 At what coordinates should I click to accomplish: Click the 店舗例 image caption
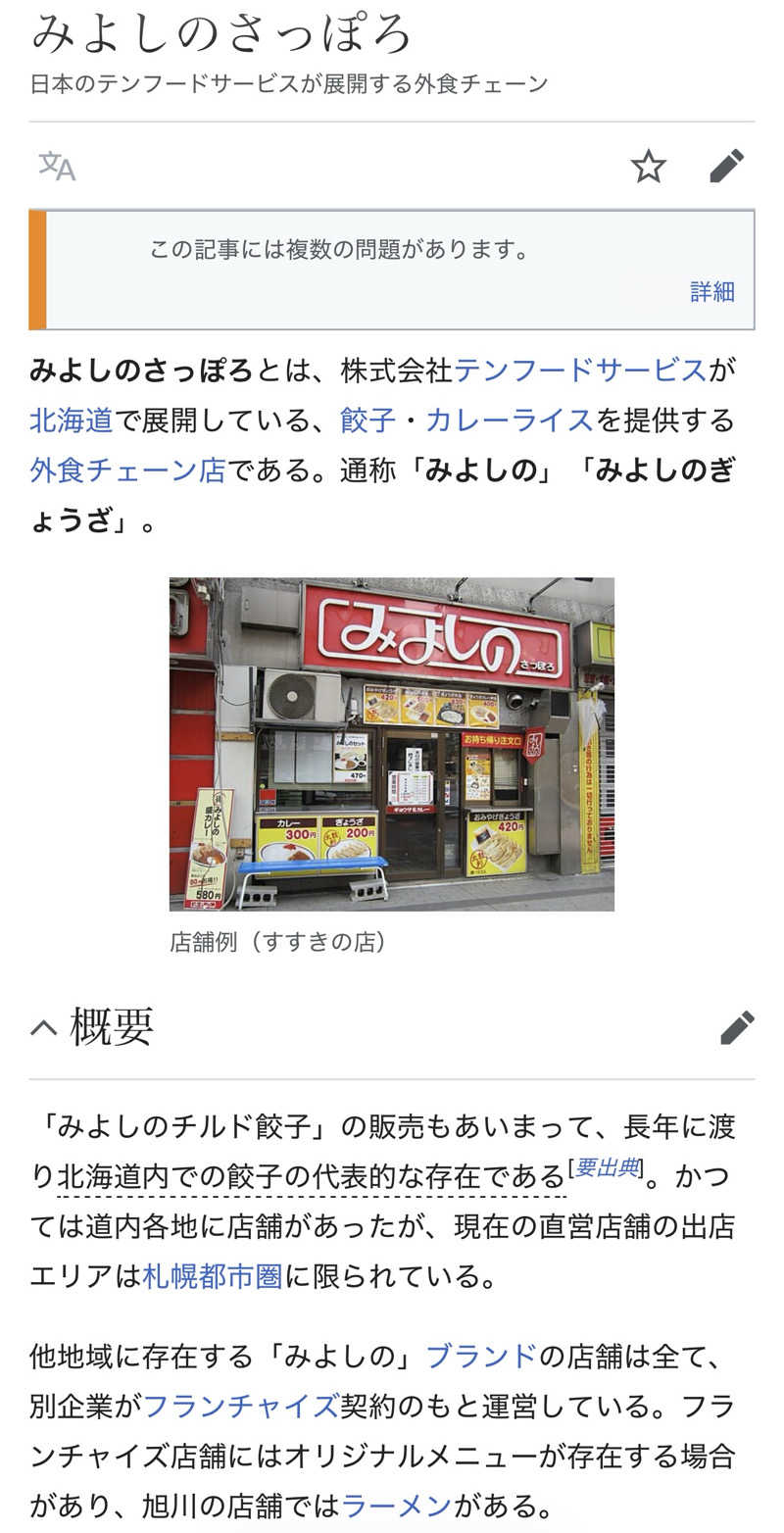(x=277, y=942)
